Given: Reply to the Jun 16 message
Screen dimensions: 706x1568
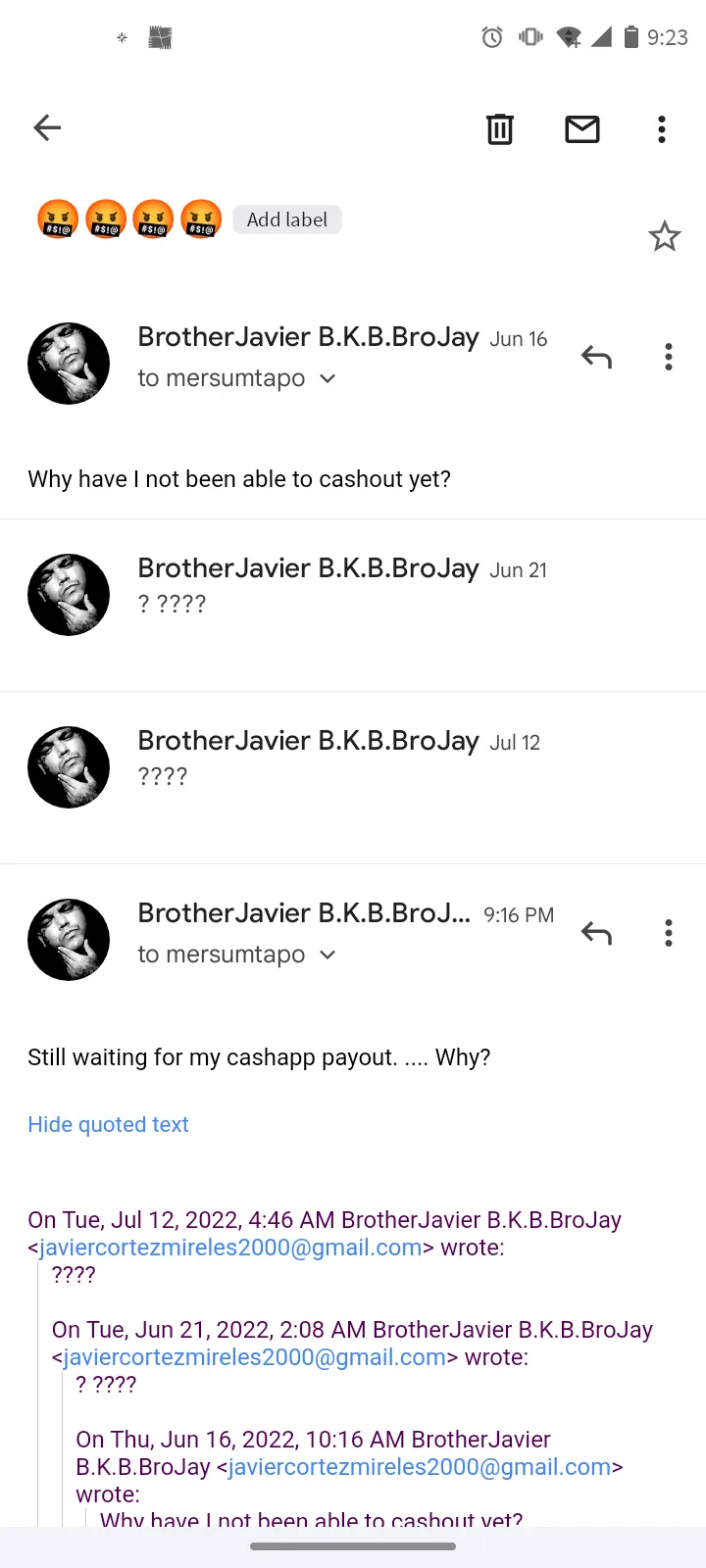Looking at the screenshot, I should [596, 357].
